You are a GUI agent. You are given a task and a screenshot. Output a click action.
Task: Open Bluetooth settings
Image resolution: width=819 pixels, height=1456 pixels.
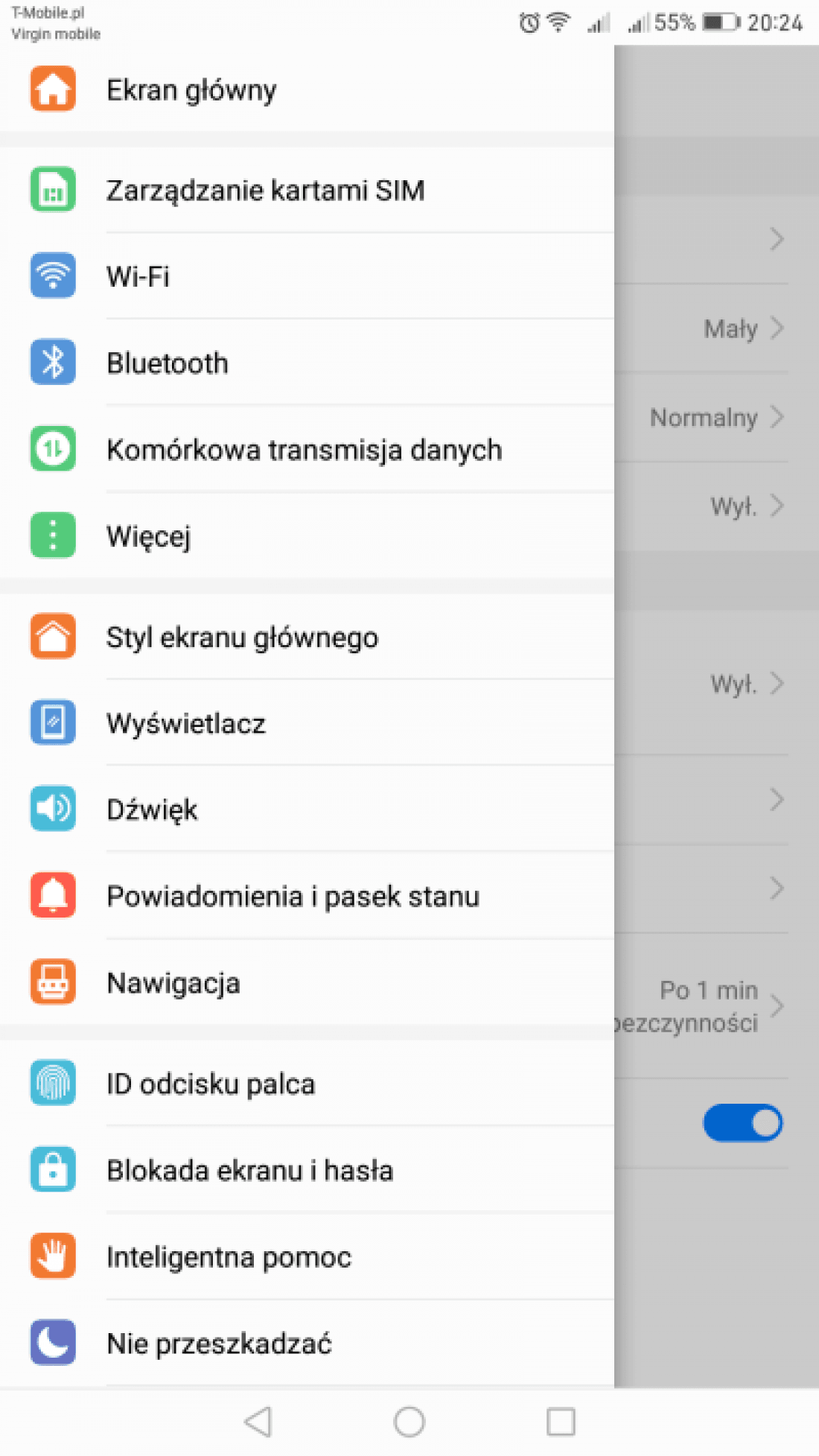(307, 363)
